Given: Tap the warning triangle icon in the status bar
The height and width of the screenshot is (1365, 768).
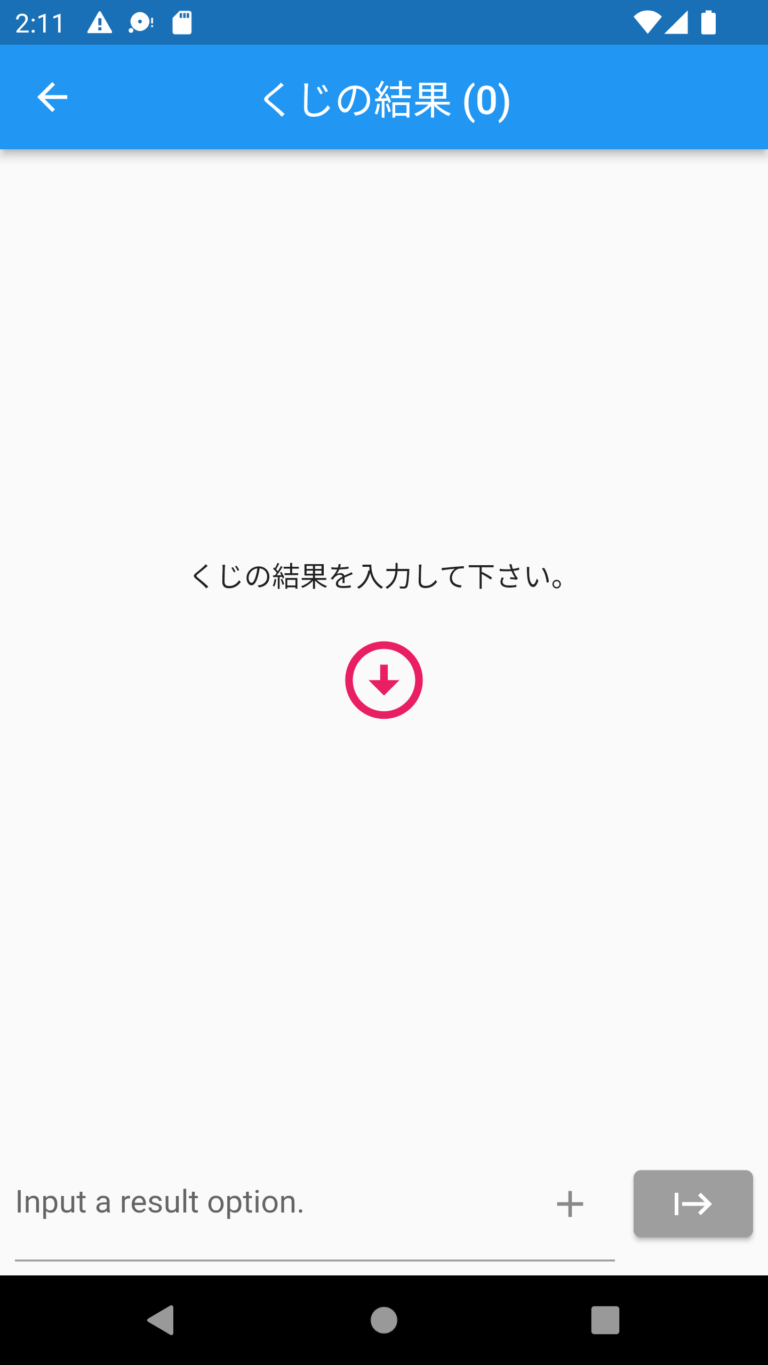Looking at the screenshot, I should pos(100,20).
